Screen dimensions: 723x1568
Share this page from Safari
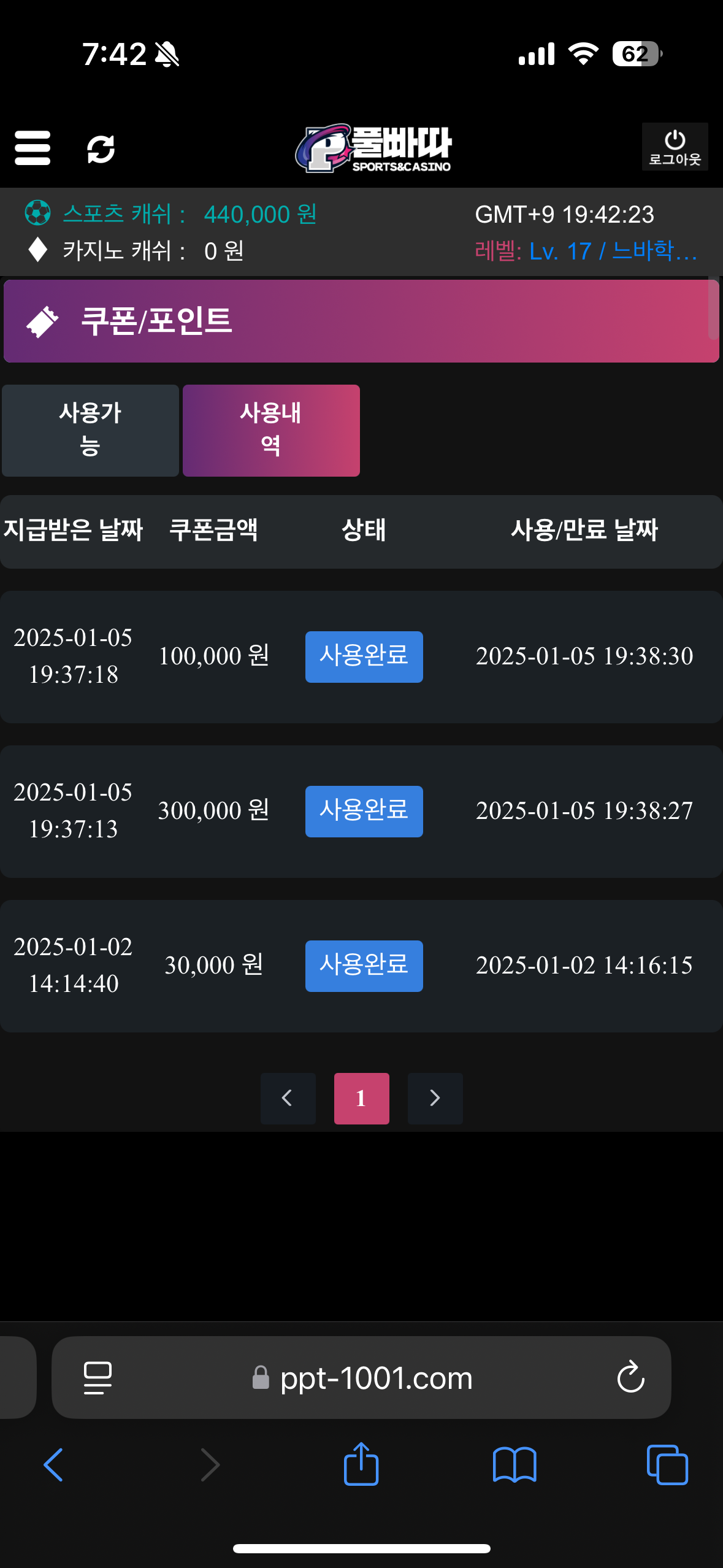tap(361, 1464)
